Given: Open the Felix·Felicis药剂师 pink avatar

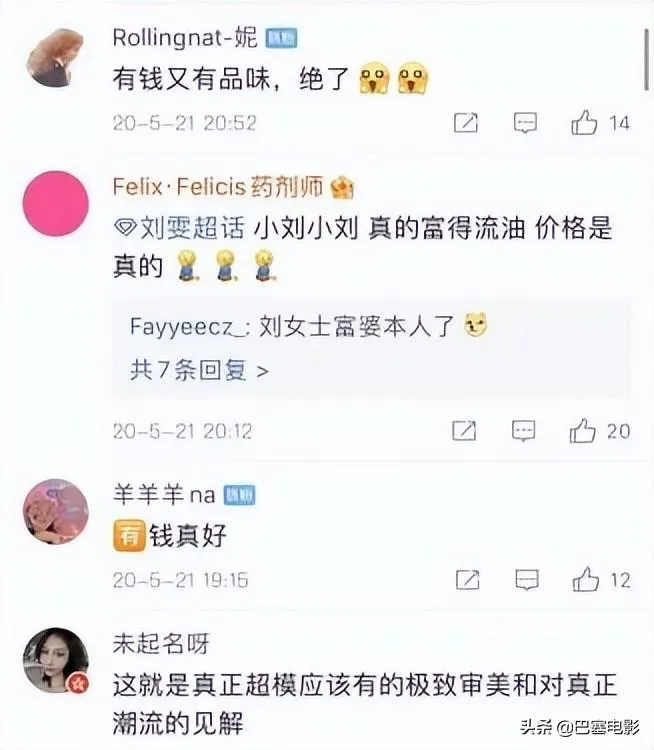Looking at the screenshot, I should tap(55, 203).
